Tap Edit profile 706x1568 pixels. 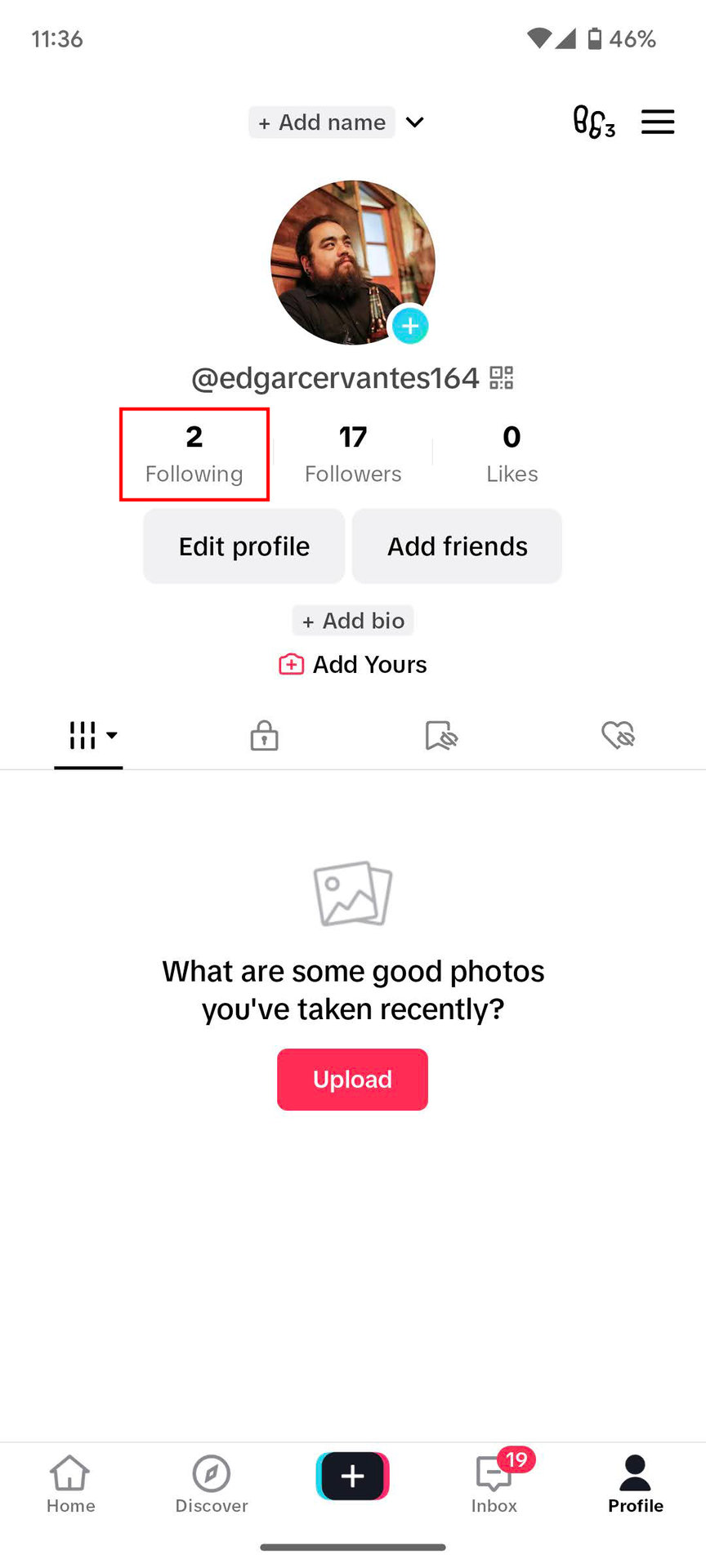244,546
